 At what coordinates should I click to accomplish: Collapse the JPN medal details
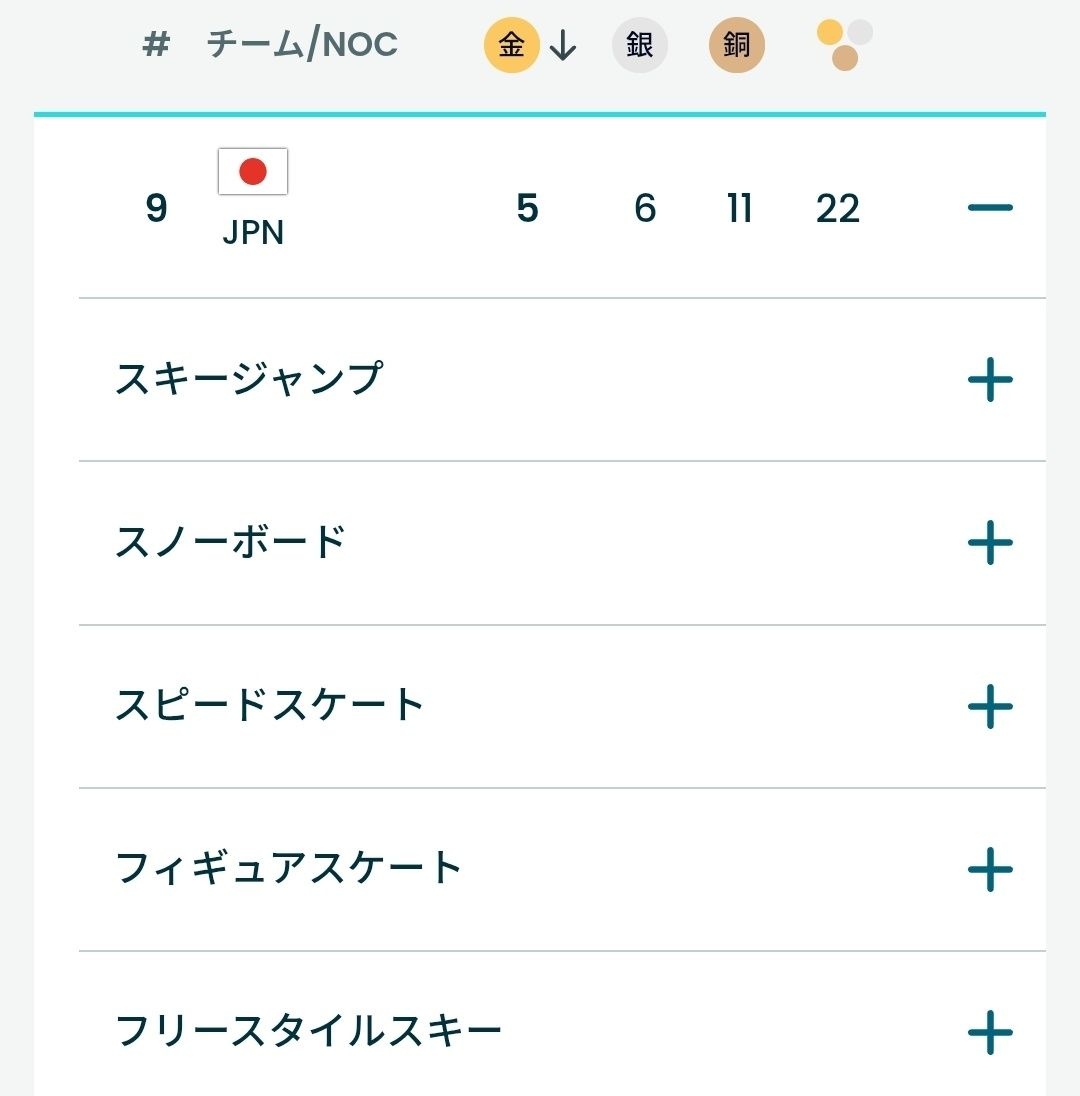pyautogui.click(x=990, y=208)
